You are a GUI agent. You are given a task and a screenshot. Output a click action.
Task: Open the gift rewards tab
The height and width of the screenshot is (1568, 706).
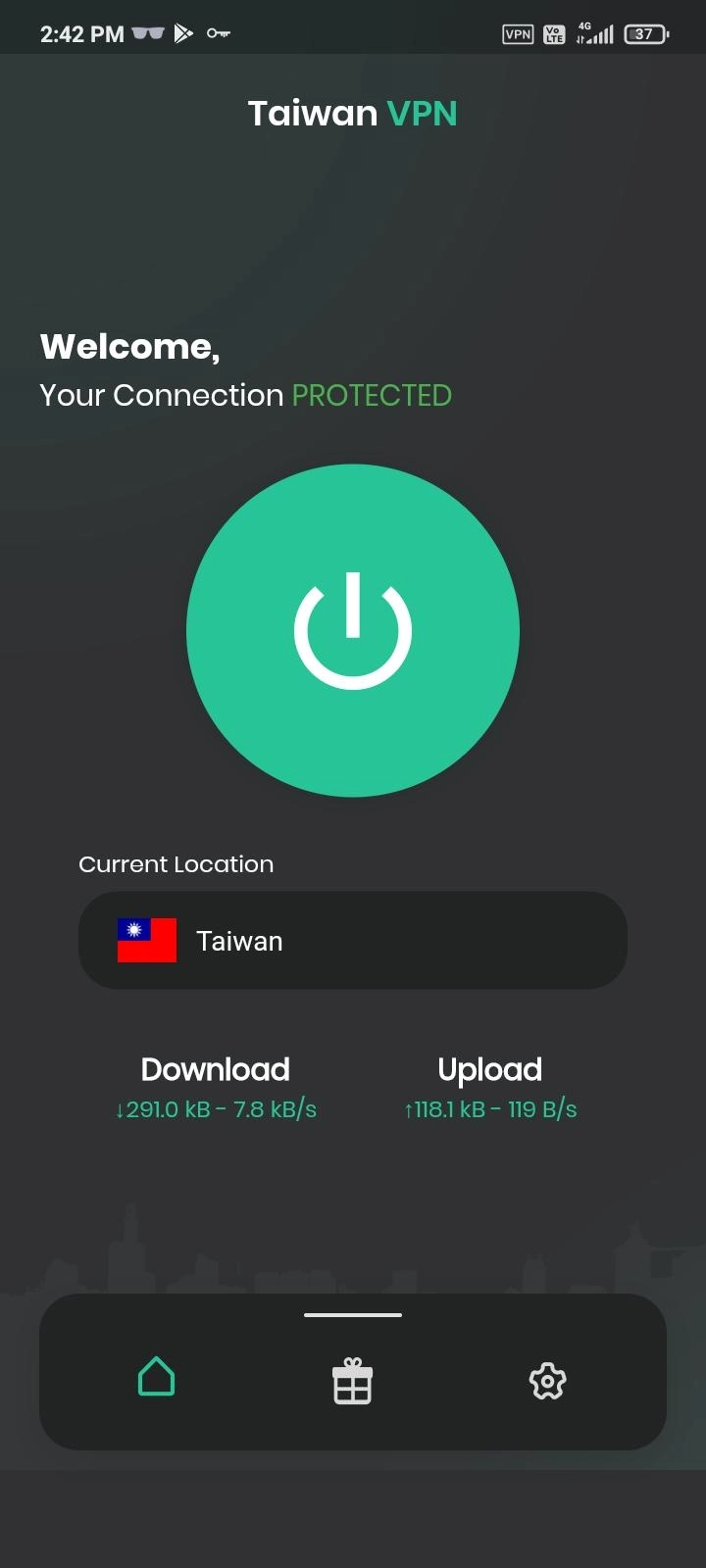coord(353,1381)
